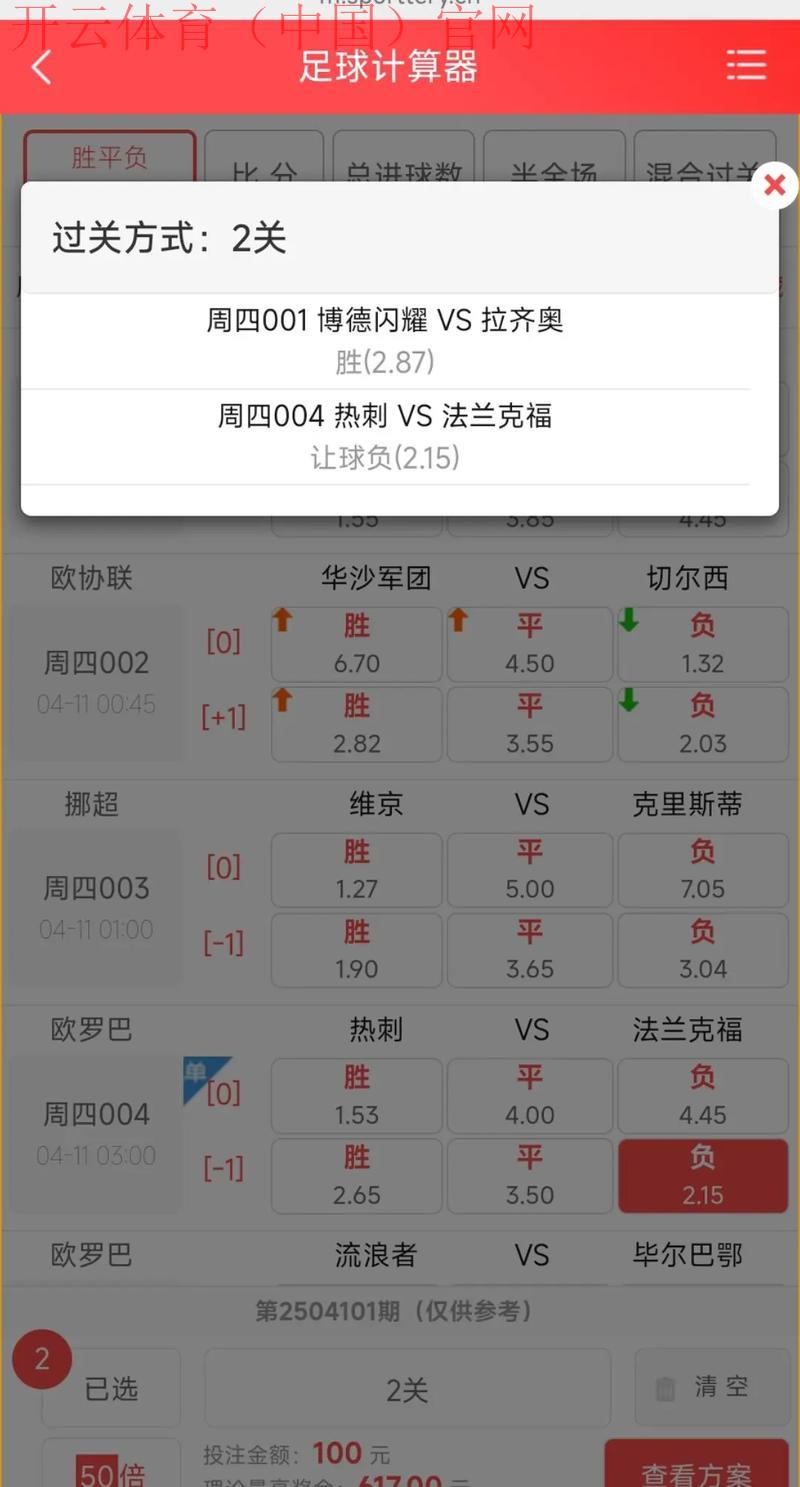Tap the back arrow in the title bar

point(40,66)
